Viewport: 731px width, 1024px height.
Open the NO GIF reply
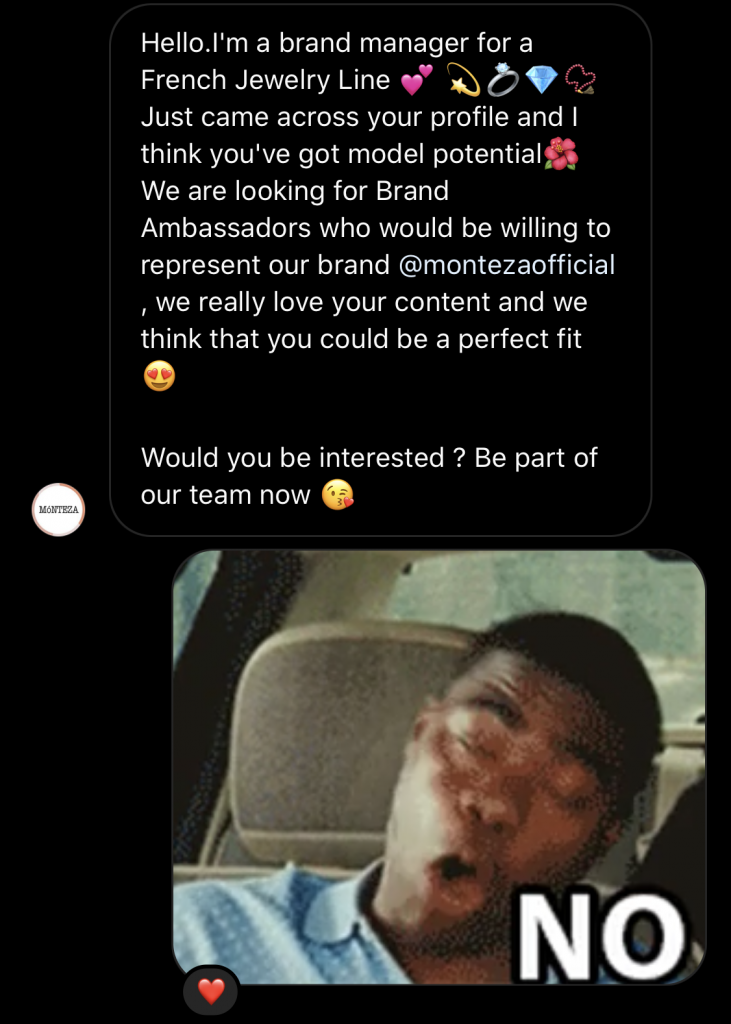click(x=439, y=766)
